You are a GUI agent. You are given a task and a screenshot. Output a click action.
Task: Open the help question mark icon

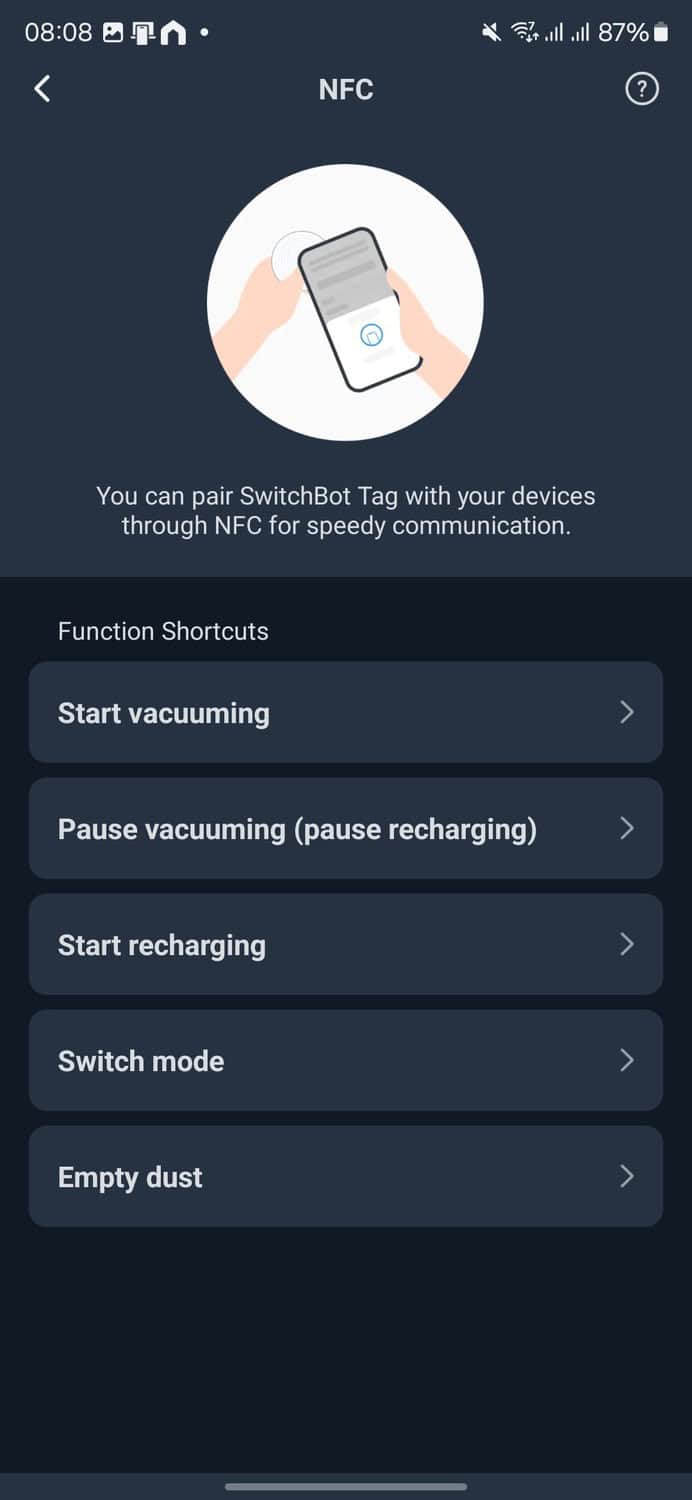coord(641,89)
